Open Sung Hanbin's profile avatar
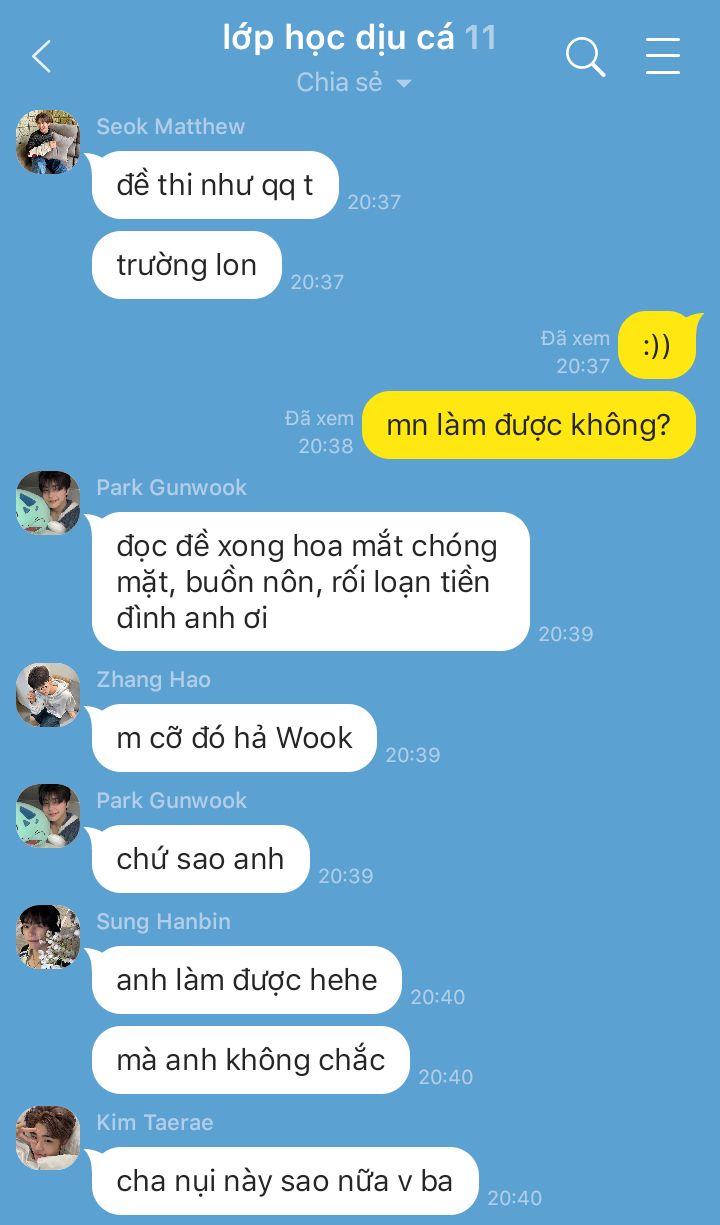720x1225 pixels. [48, 937]
